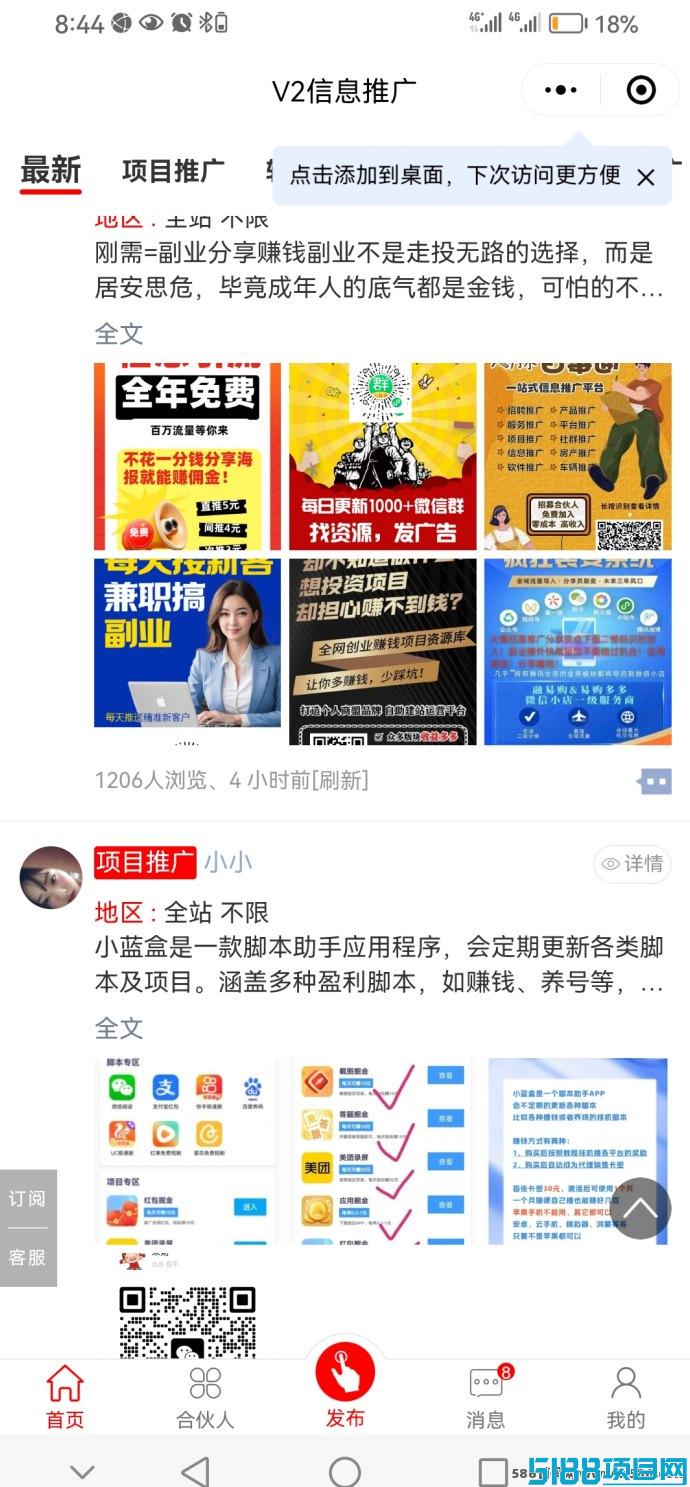Close the mini program with the circle icon

(x=640, y=91)
